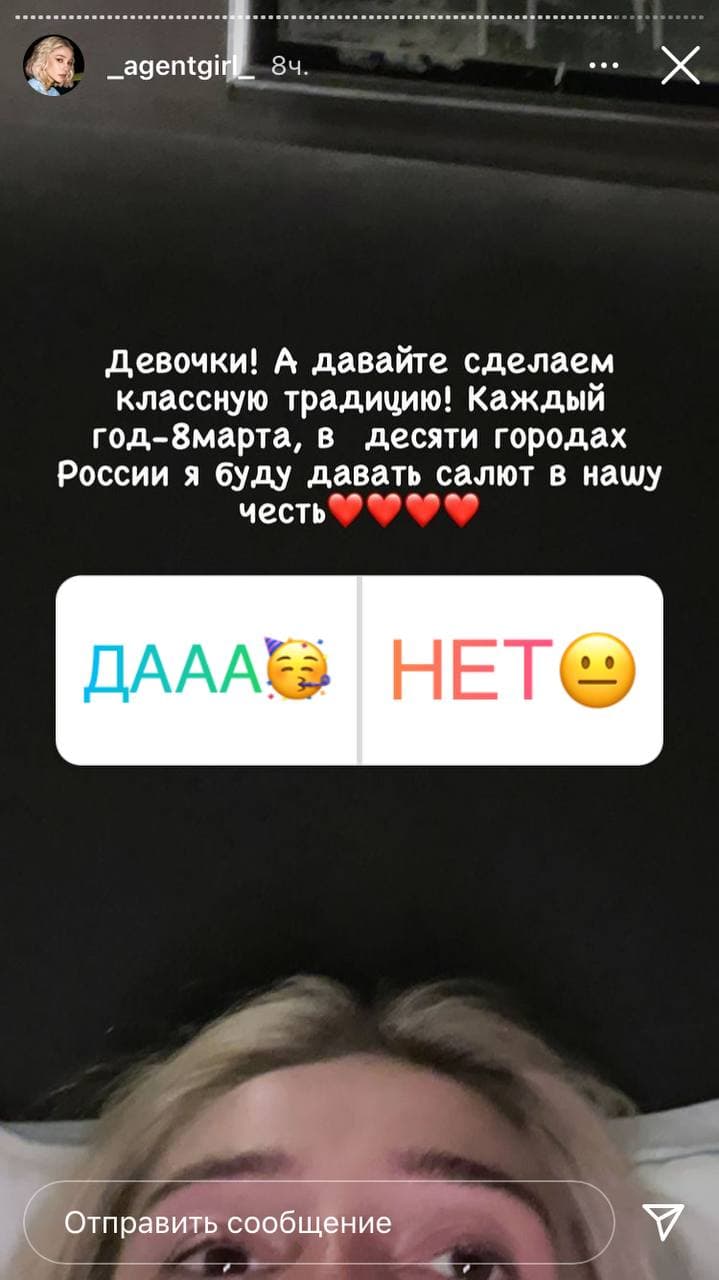Vote НЕТ in the poll

click(512, 670)
